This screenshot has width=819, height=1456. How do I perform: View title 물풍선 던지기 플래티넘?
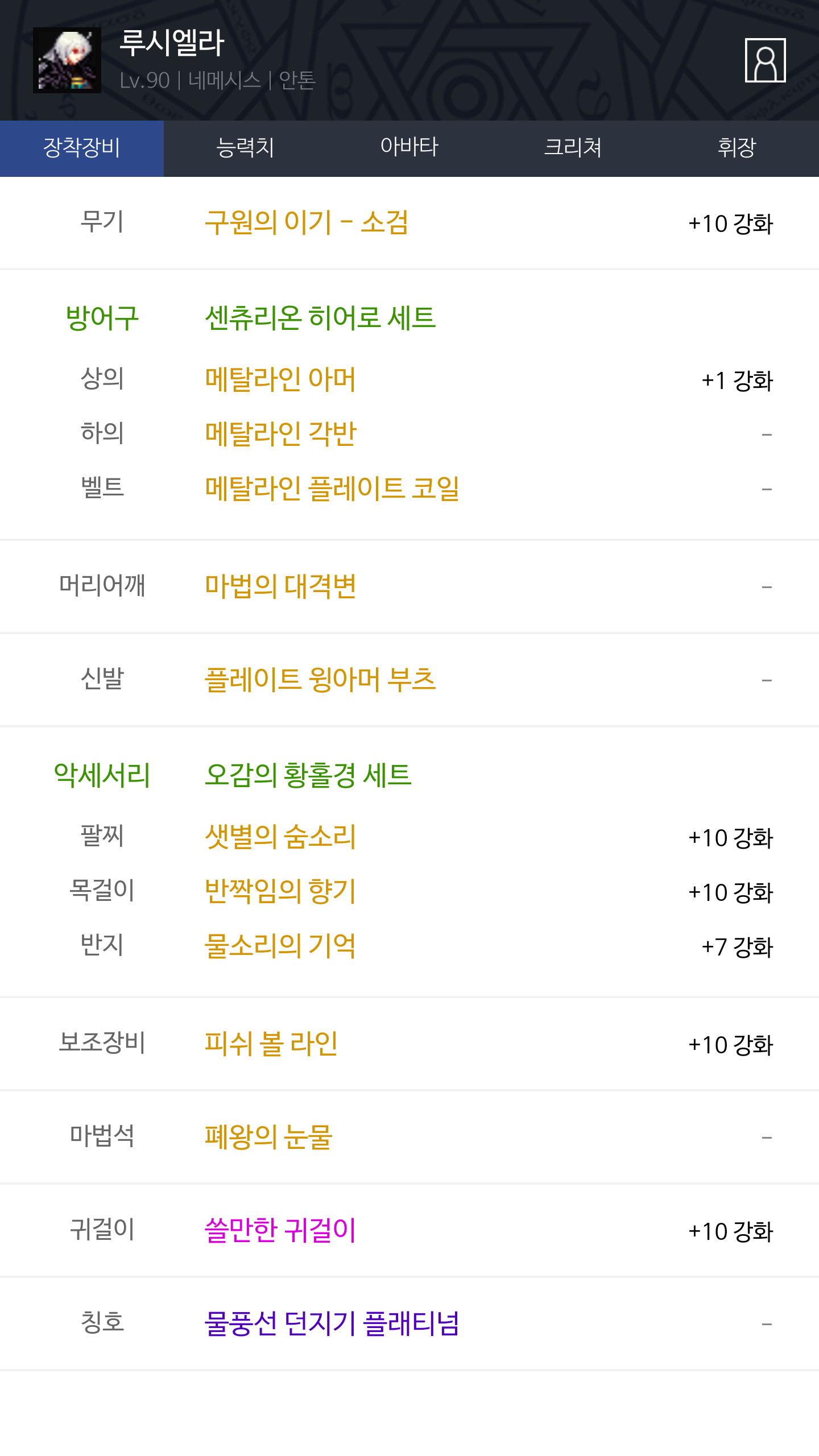(332, 1323)
